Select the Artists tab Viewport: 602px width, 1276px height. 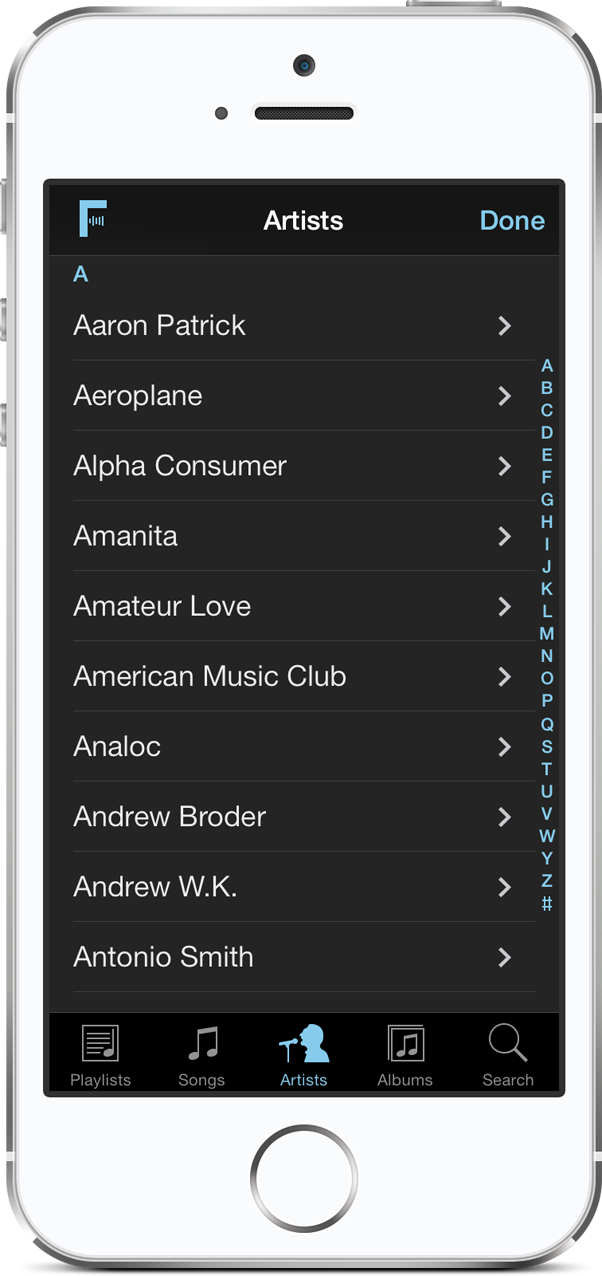tap(304, 1056)
